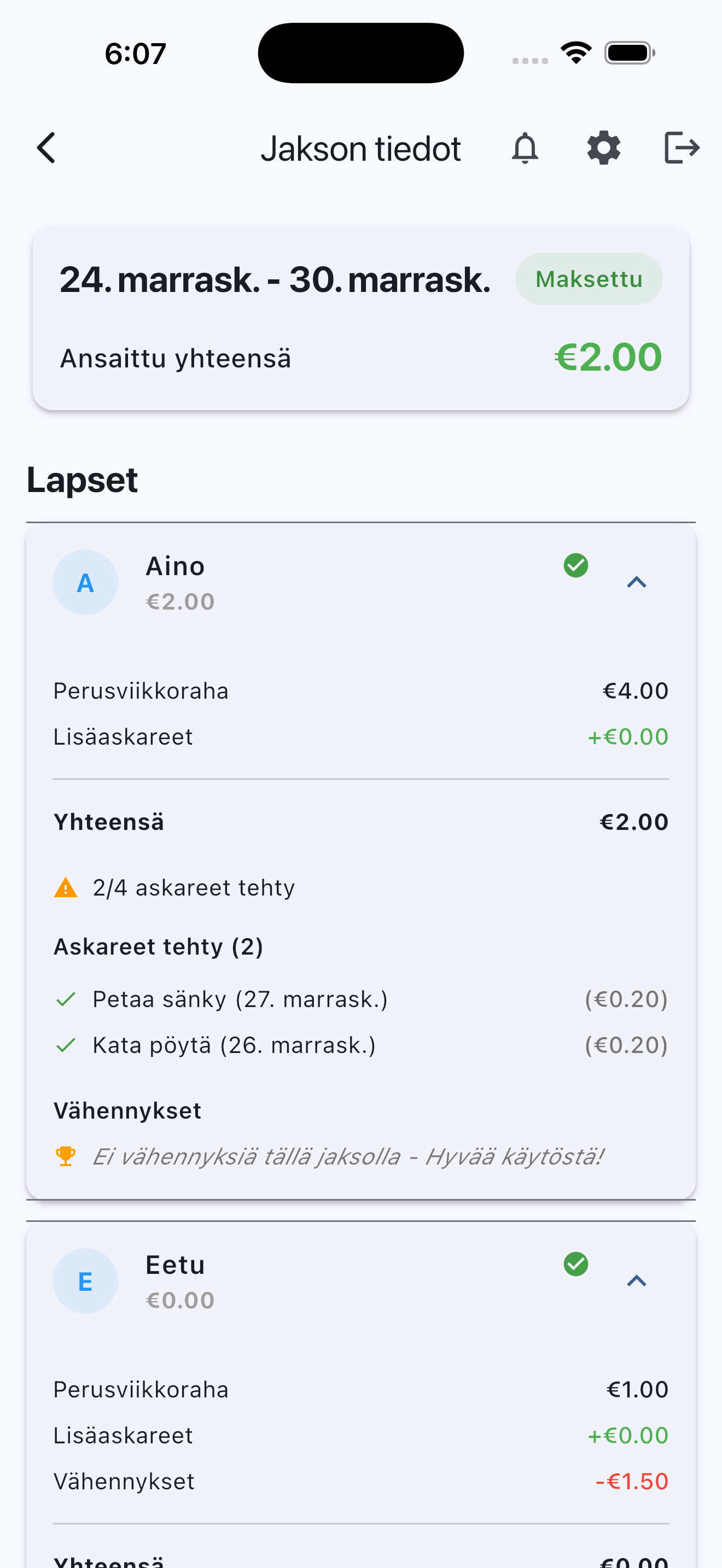
Task: Tap the Maksettu status badge
Action: pyautogui.click(x=589, y=278)
